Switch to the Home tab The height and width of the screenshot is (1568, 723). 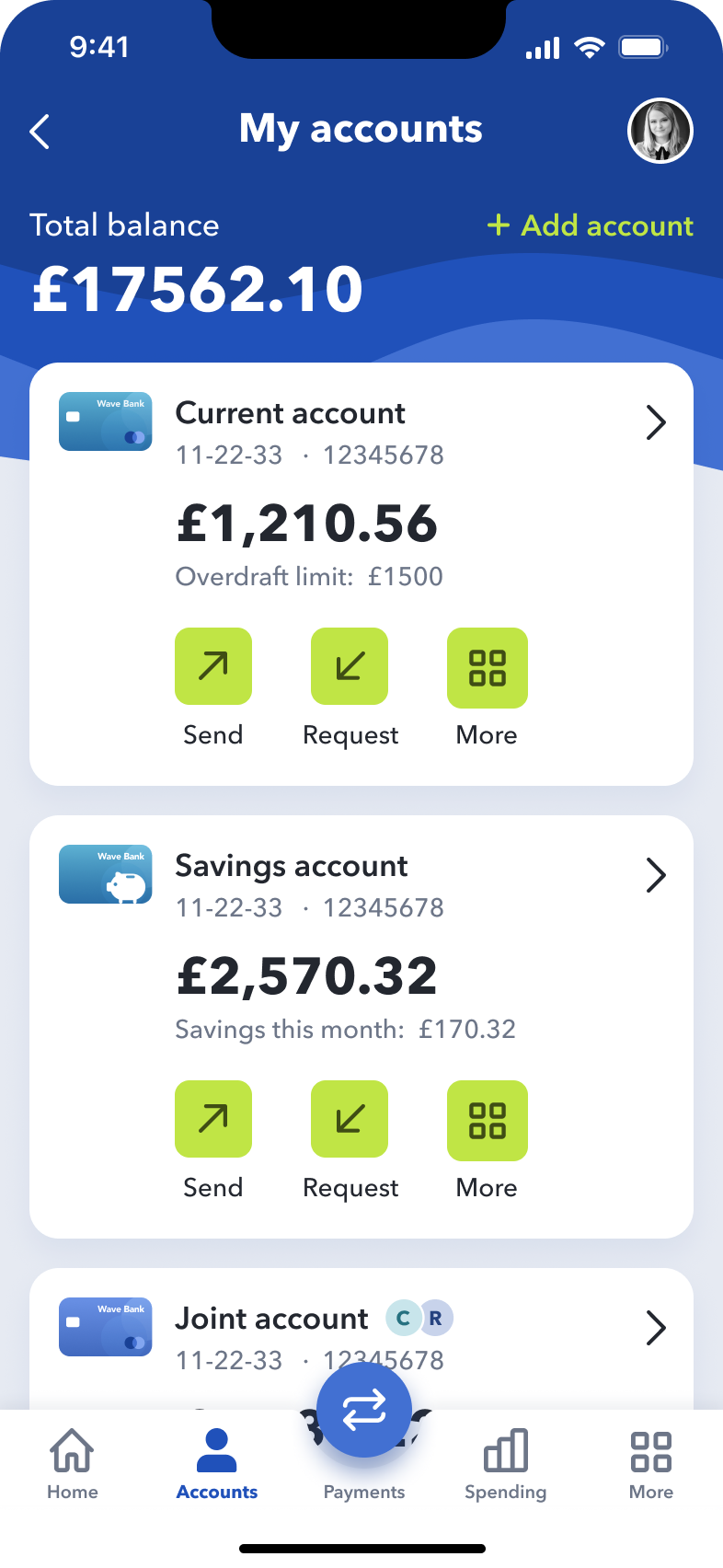pos(73,1464)
